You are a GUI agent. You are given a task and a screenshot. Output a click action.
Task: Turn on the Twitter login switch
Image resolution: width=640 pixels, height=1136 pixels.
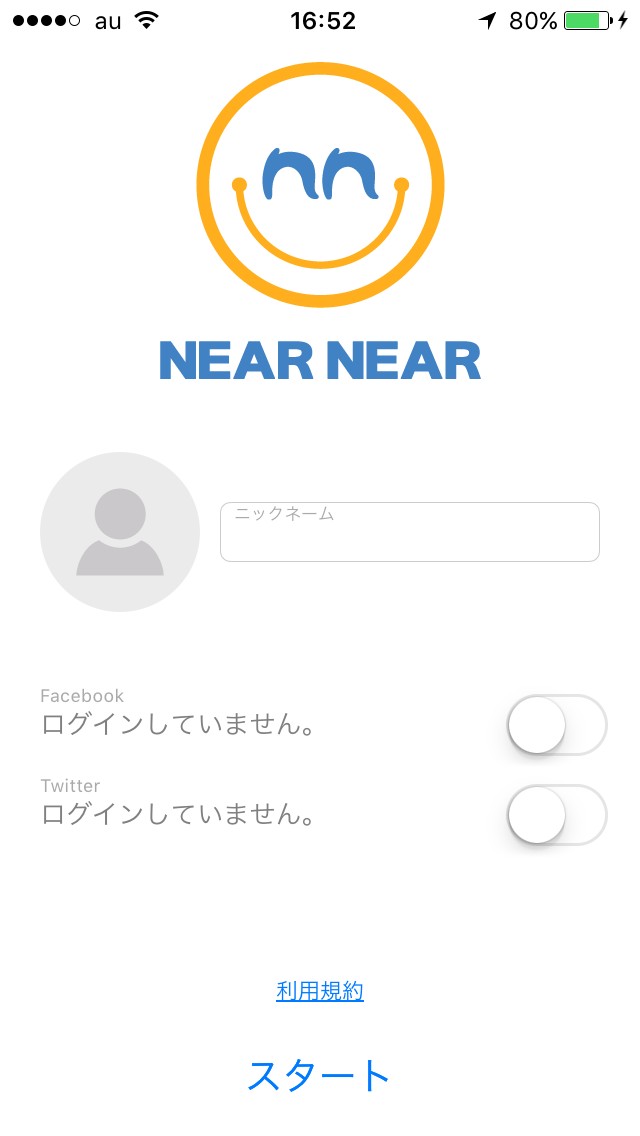point(557,815)
